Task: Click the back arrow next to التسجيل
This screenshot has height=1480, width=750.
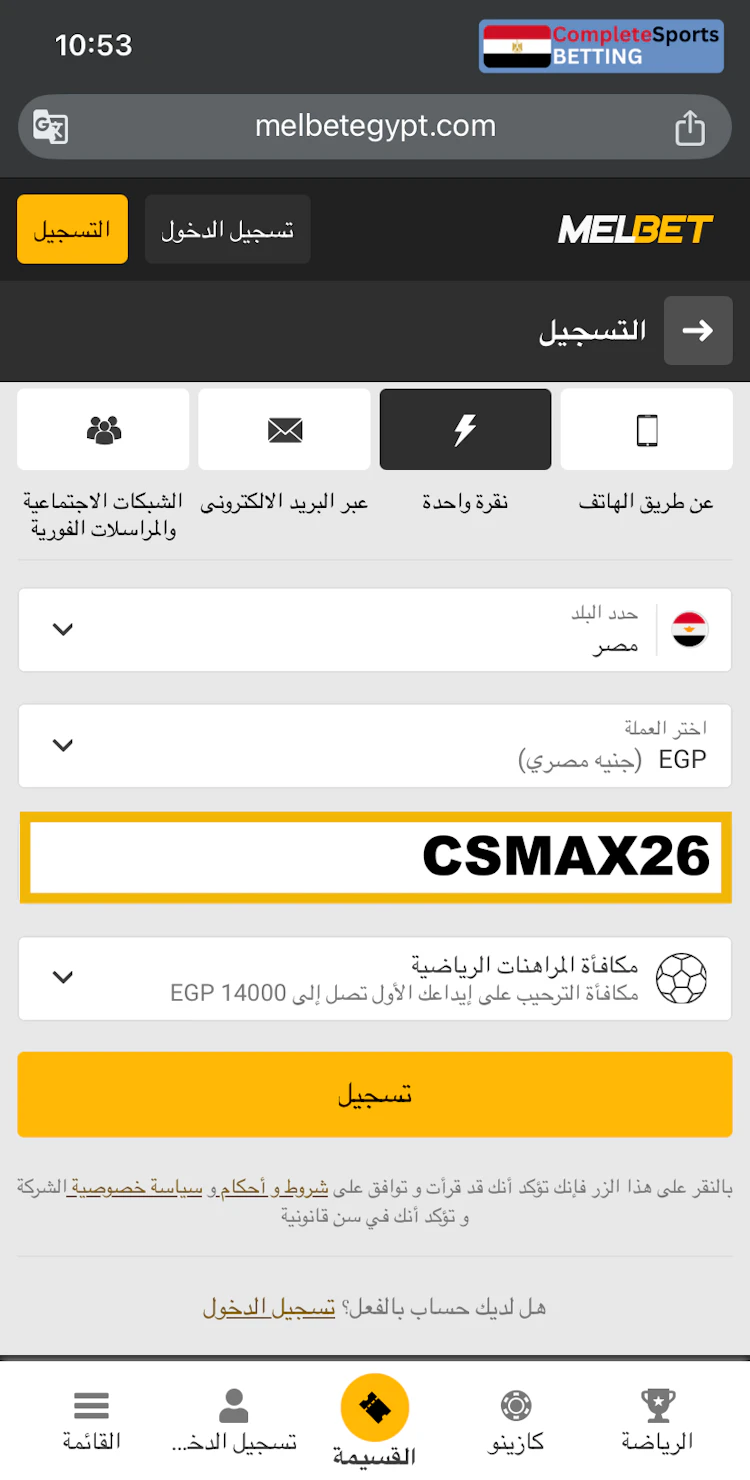Action: pyautogui.click(x=698, y=330)
